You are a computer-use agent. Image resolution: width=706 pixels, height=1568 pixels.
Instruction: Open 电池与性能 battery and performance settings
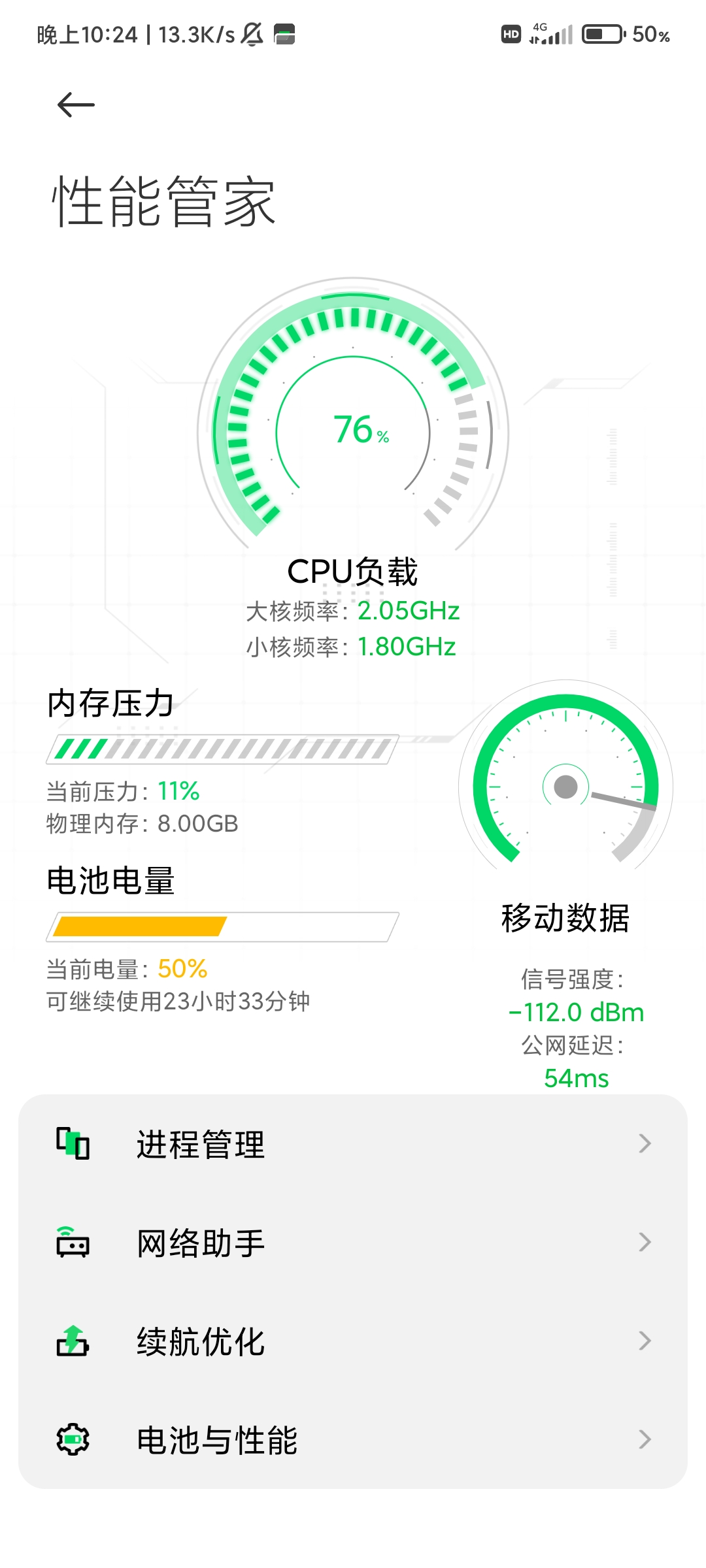[x=353, y=1440]
